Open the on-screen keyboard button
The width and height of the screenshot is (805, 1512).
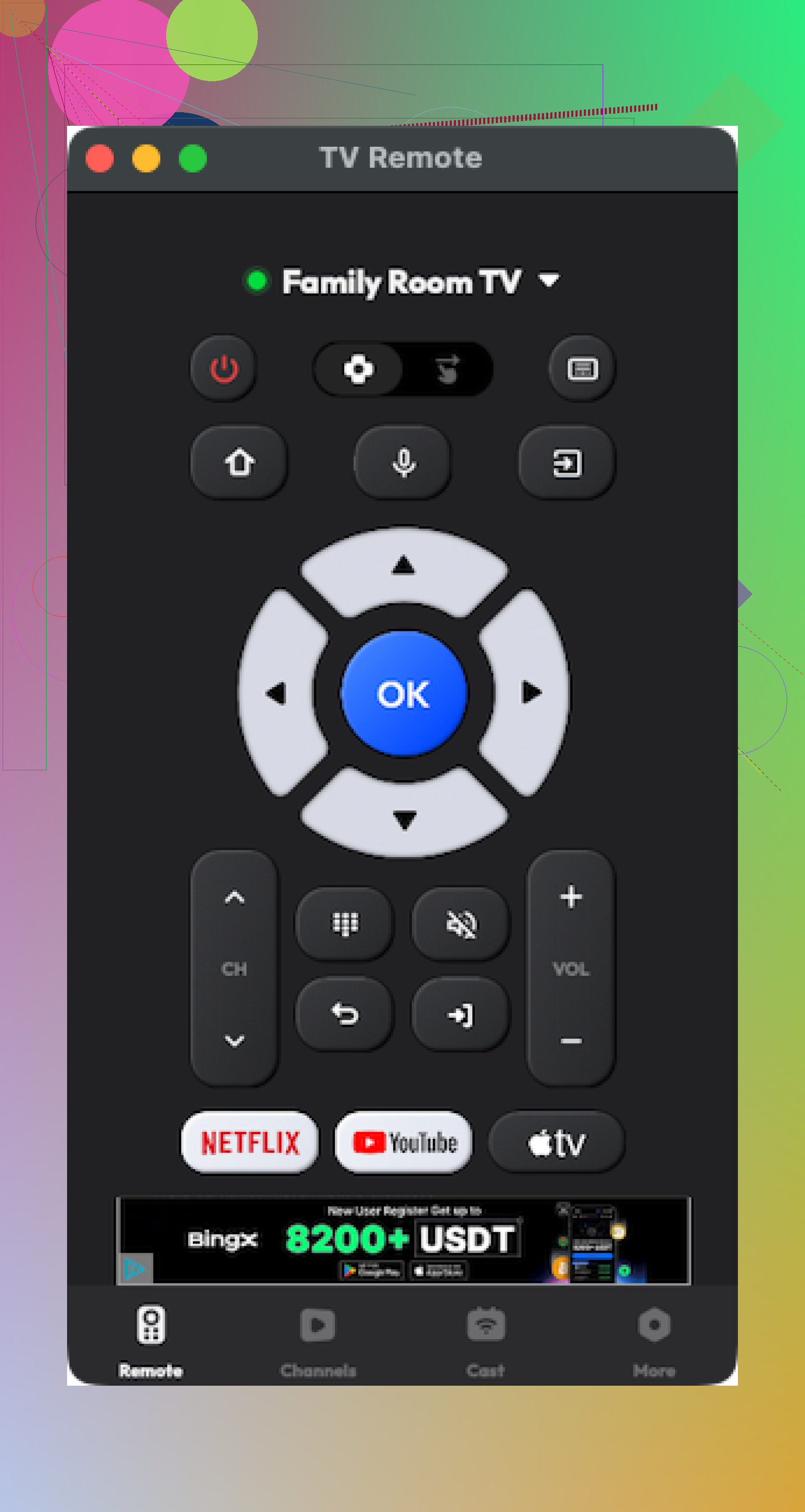582,368
